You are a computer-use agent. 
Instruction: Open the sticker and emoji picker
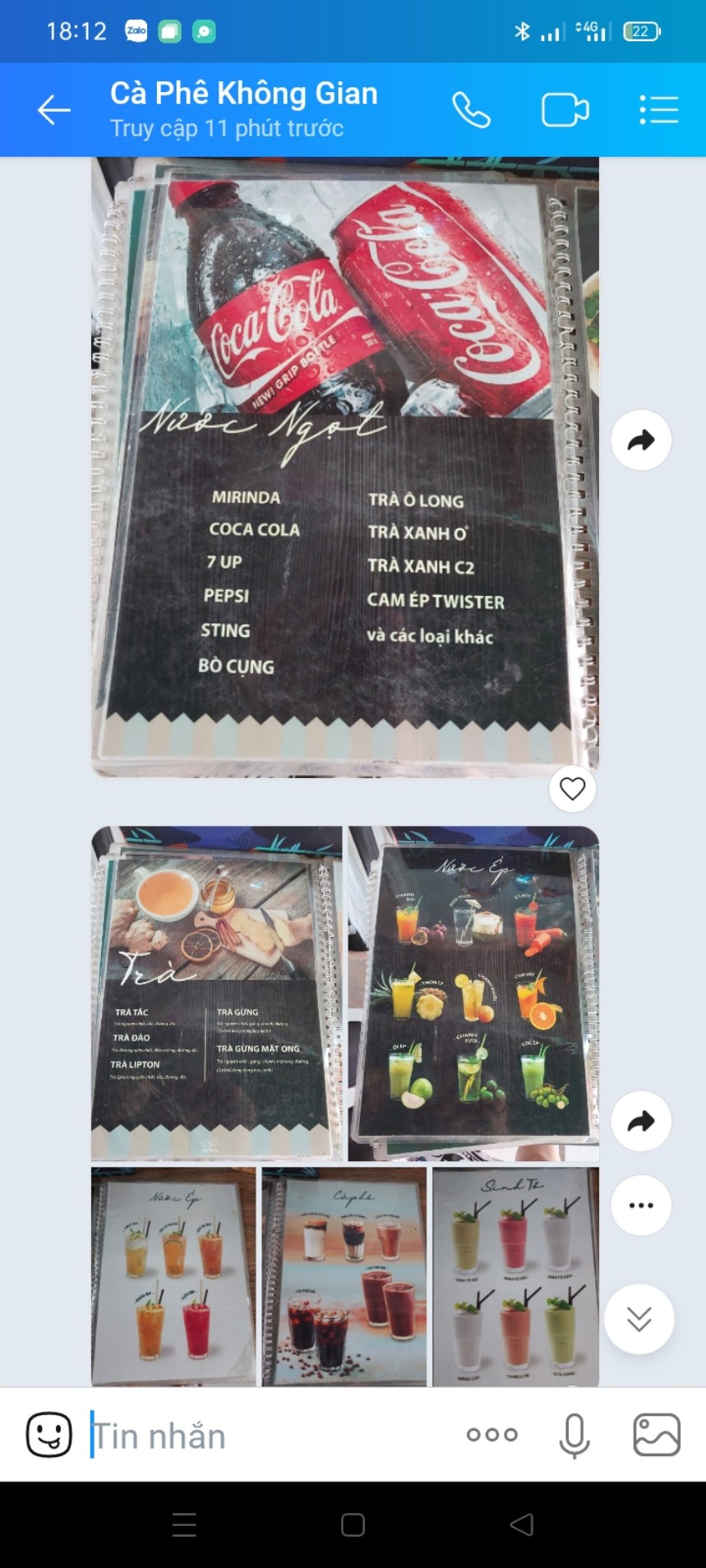click(49, 1435)
